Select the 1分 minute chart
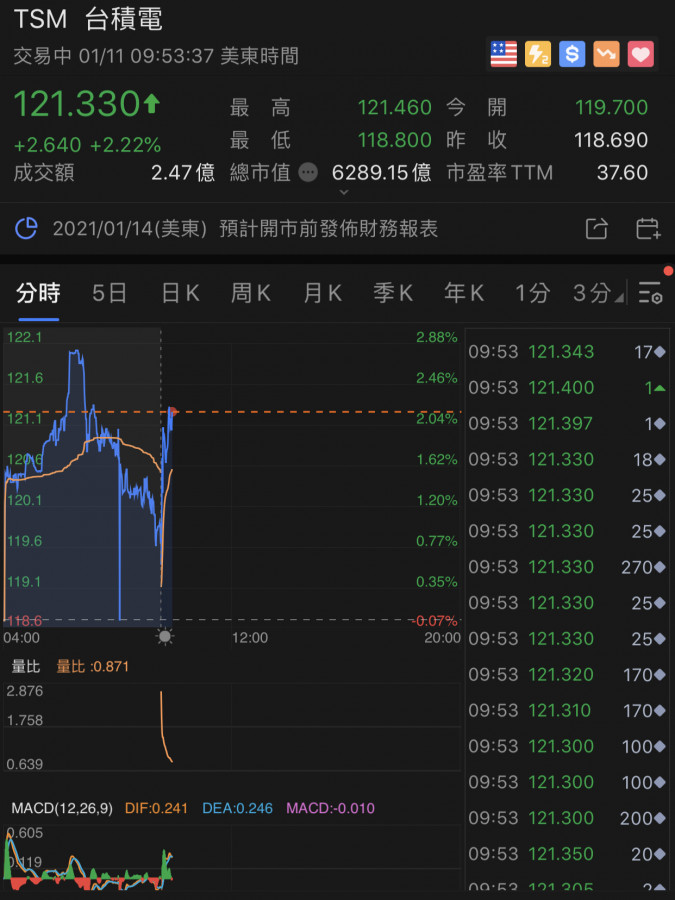The height and width of the screenshot is (900, 675). (x=532, y=293)
